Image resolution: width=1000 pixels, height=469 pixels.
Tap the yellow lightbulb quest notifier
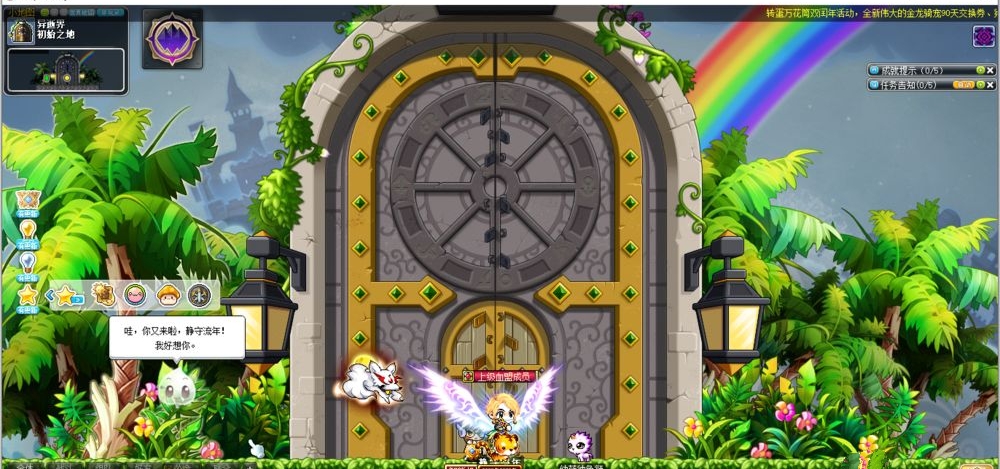pos(28,230)
